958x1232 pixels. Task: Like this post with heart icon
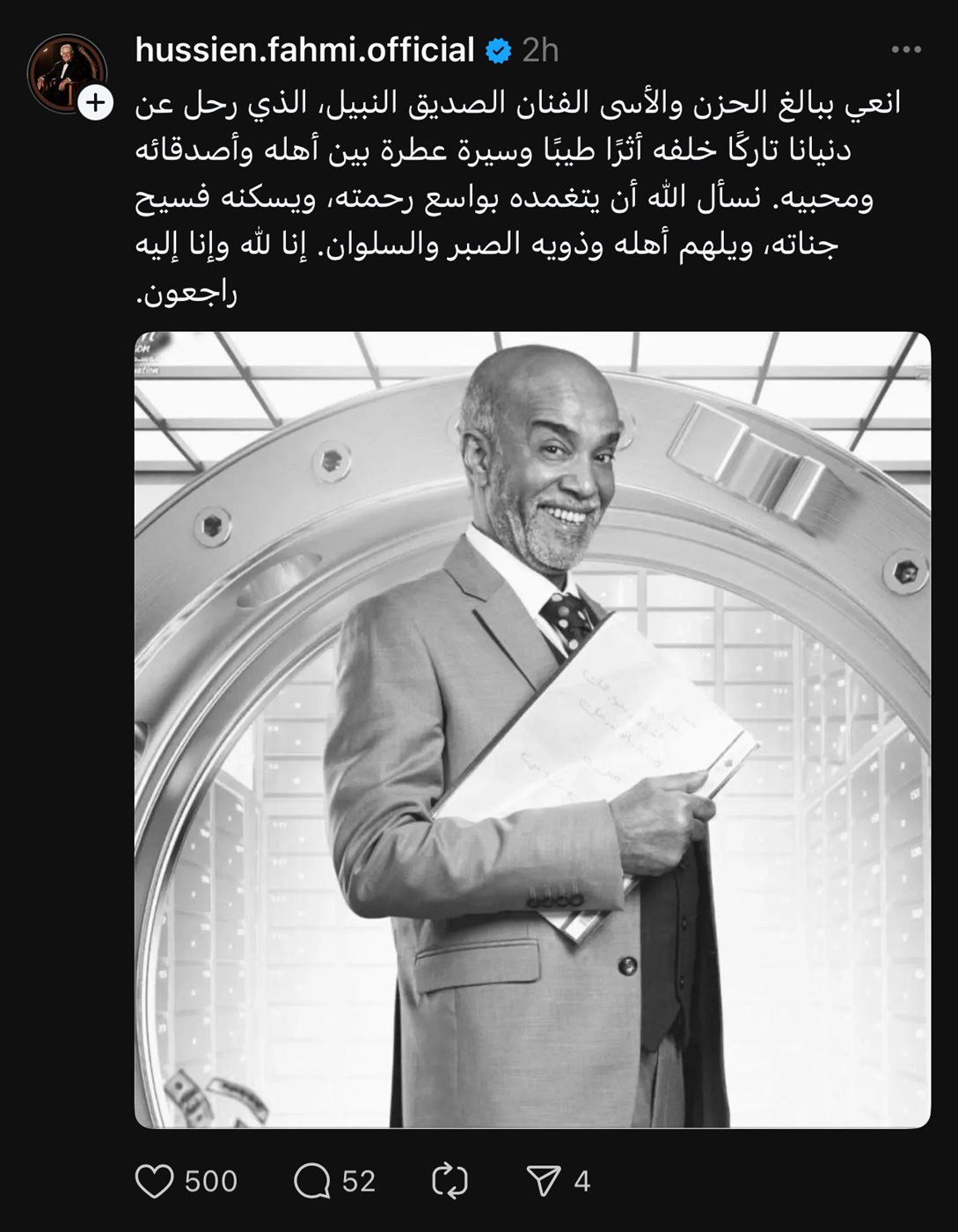[155, 1181]
